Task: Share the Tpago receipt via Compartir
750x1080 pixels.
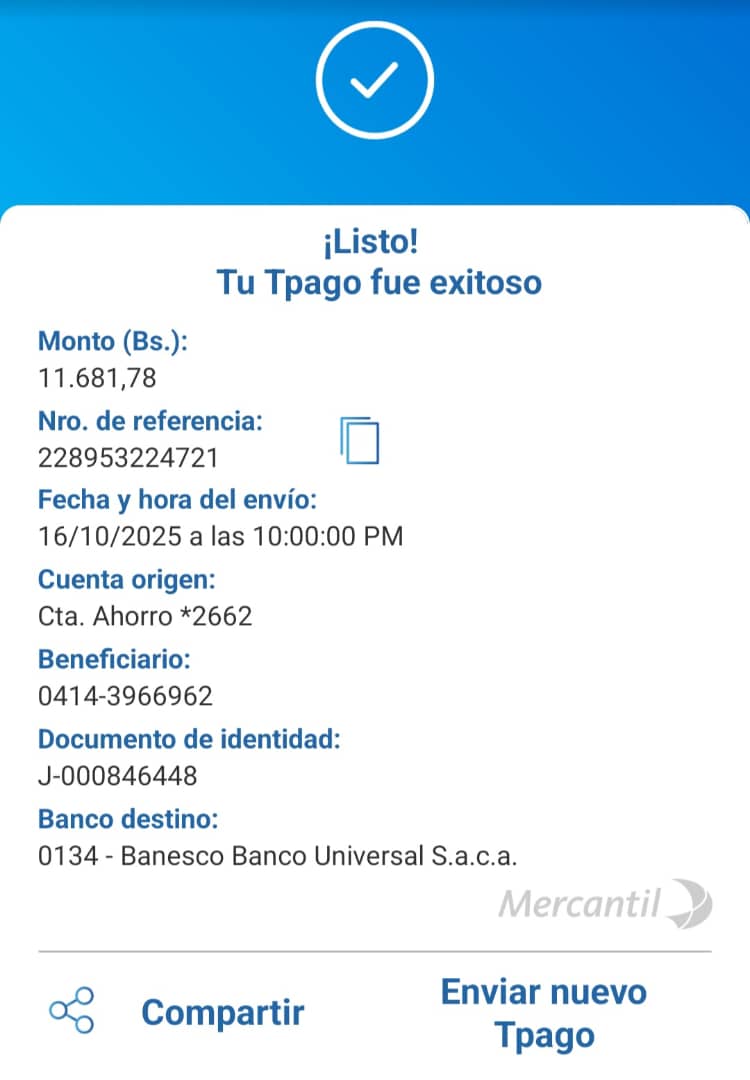Action: coord(222,1012)
